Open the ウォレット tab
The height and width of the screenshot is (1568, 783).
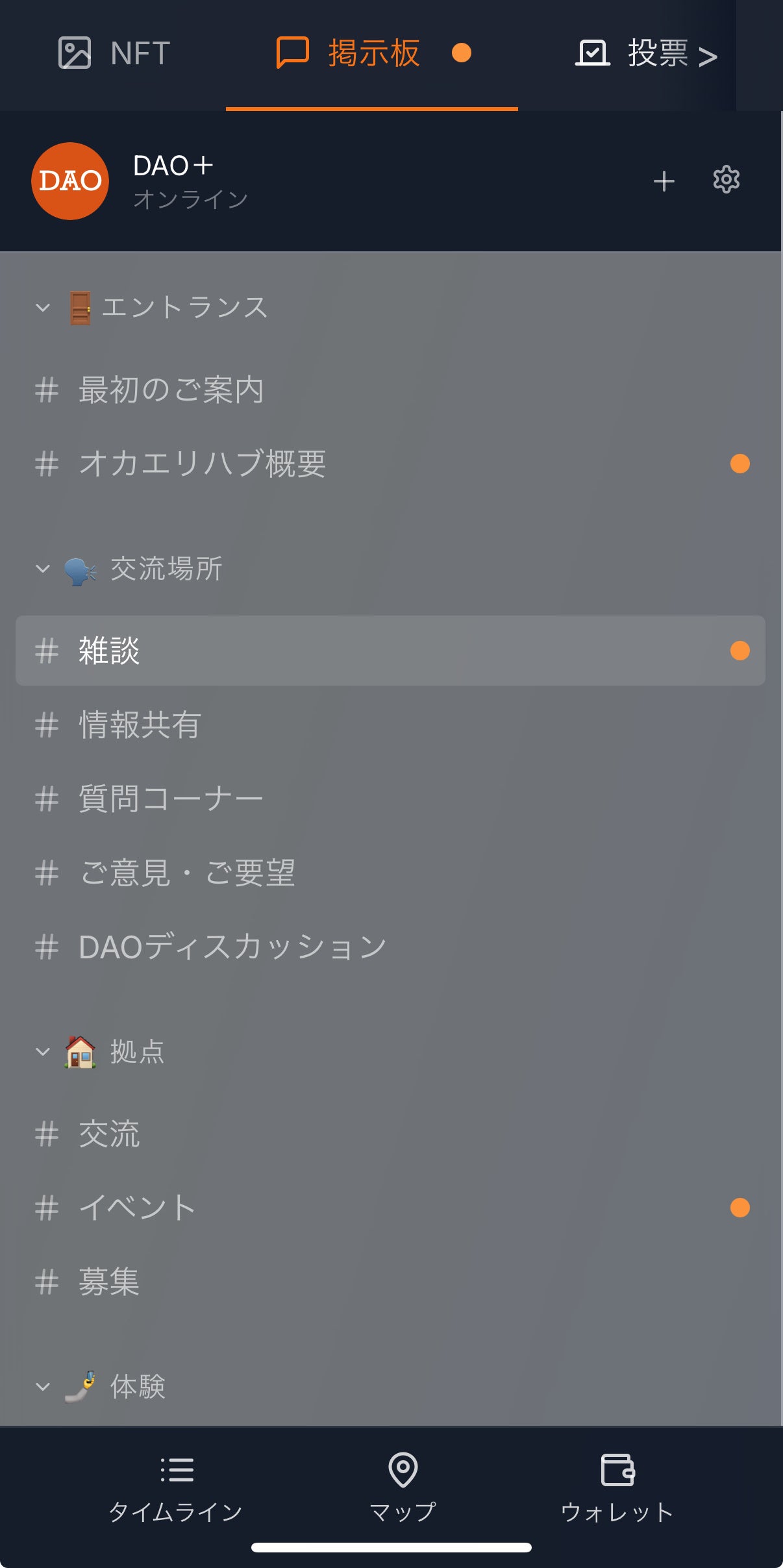click(617, 1487)
